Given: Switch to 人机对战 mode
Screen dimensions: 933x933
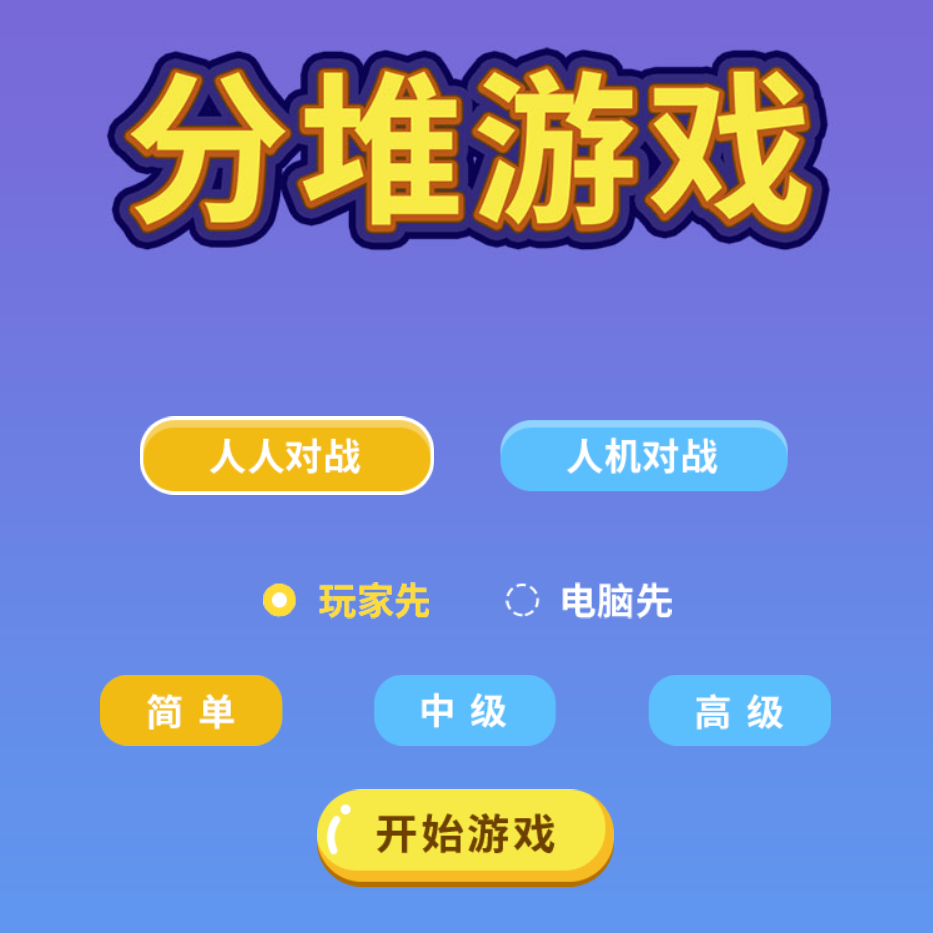Looking at the screenshot, I should click(x=643, y=456).
